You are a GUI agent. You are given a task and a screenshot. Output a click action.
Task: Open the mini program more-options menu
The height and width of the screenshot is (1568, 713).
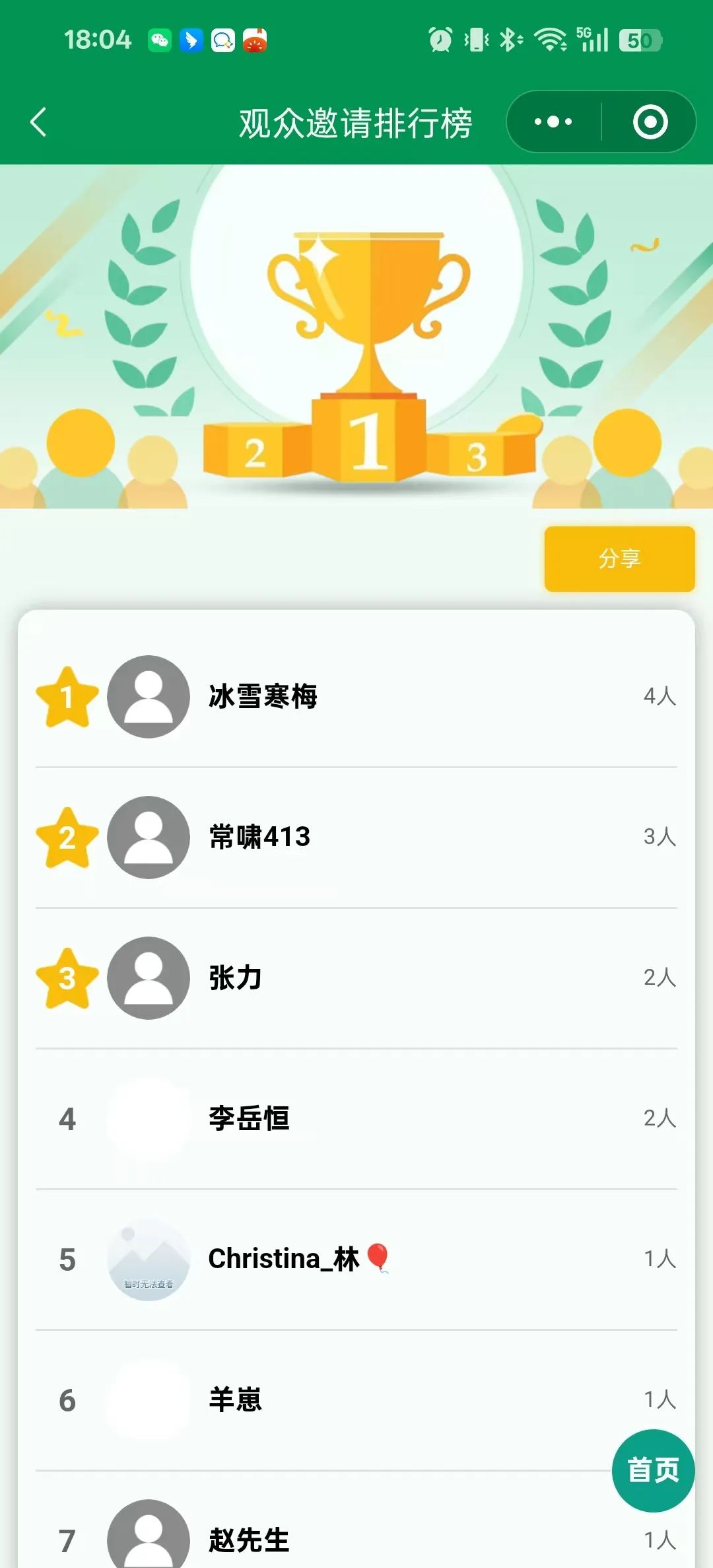click(553, 122)
